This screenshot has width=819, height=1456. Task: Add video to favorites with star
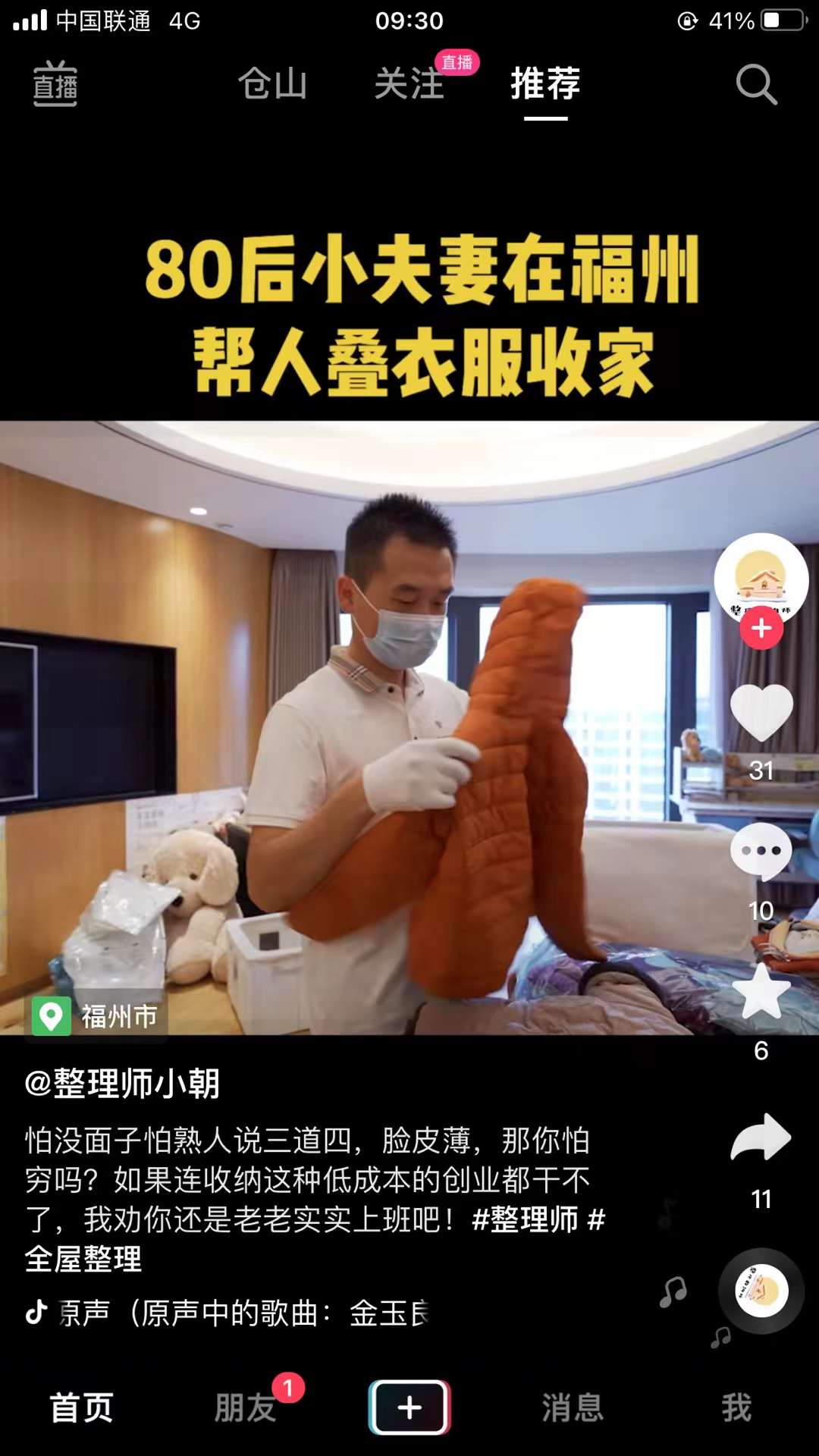(761, 992)
